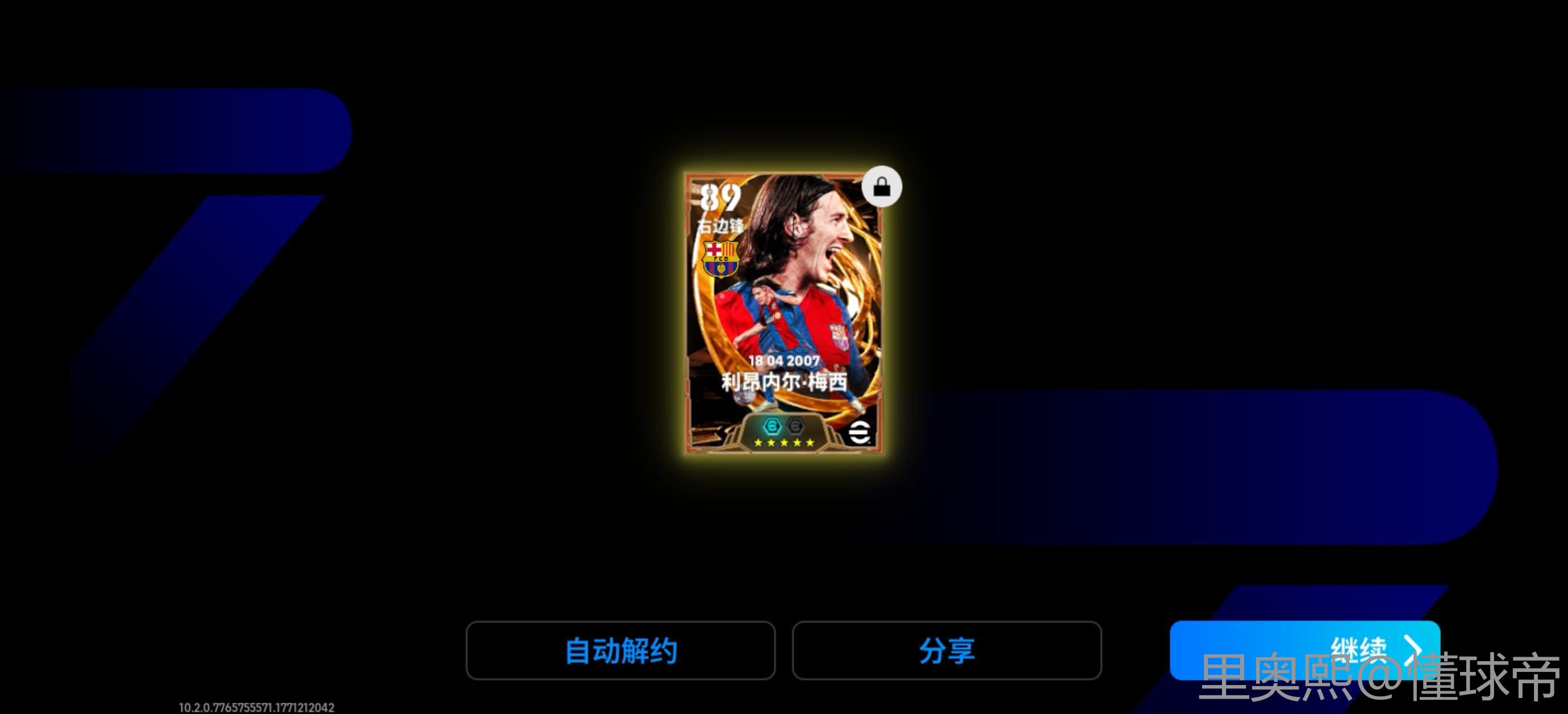Open the 利昂内尔·梅西 player card
The width and height of the screenshot is (1568, 714).
783,313
